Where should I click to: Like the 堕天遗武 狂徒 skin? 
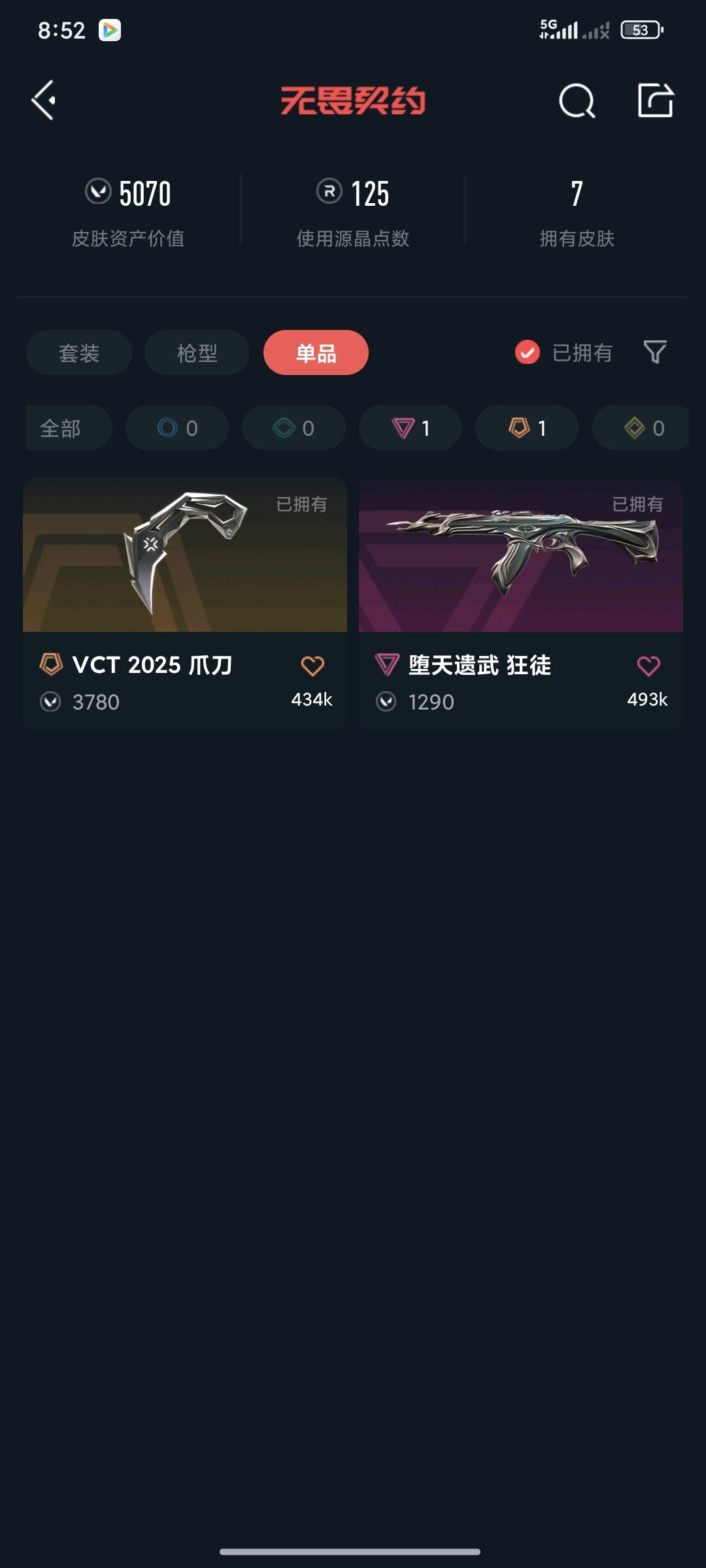point(648,666)
